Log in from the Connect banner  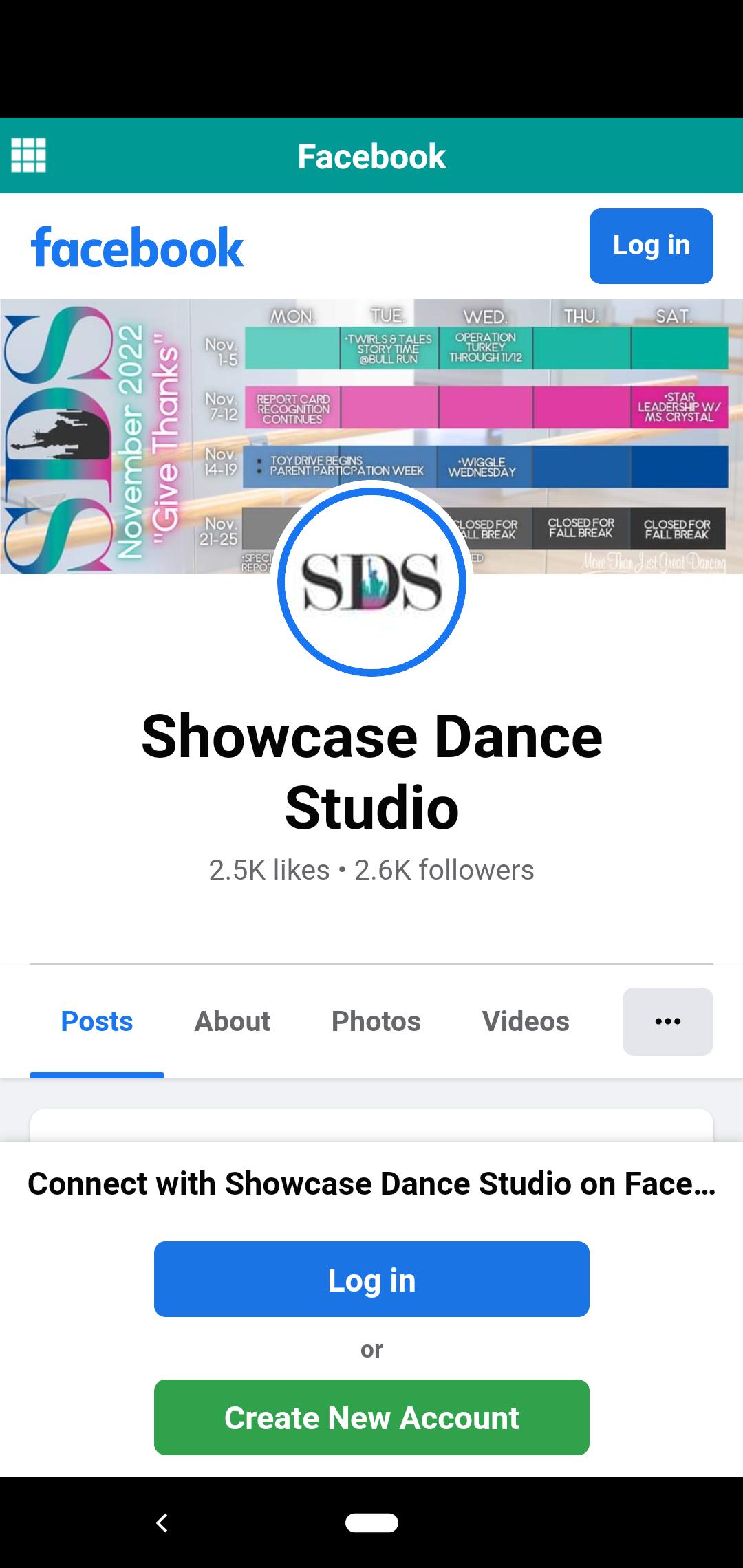371,1279
